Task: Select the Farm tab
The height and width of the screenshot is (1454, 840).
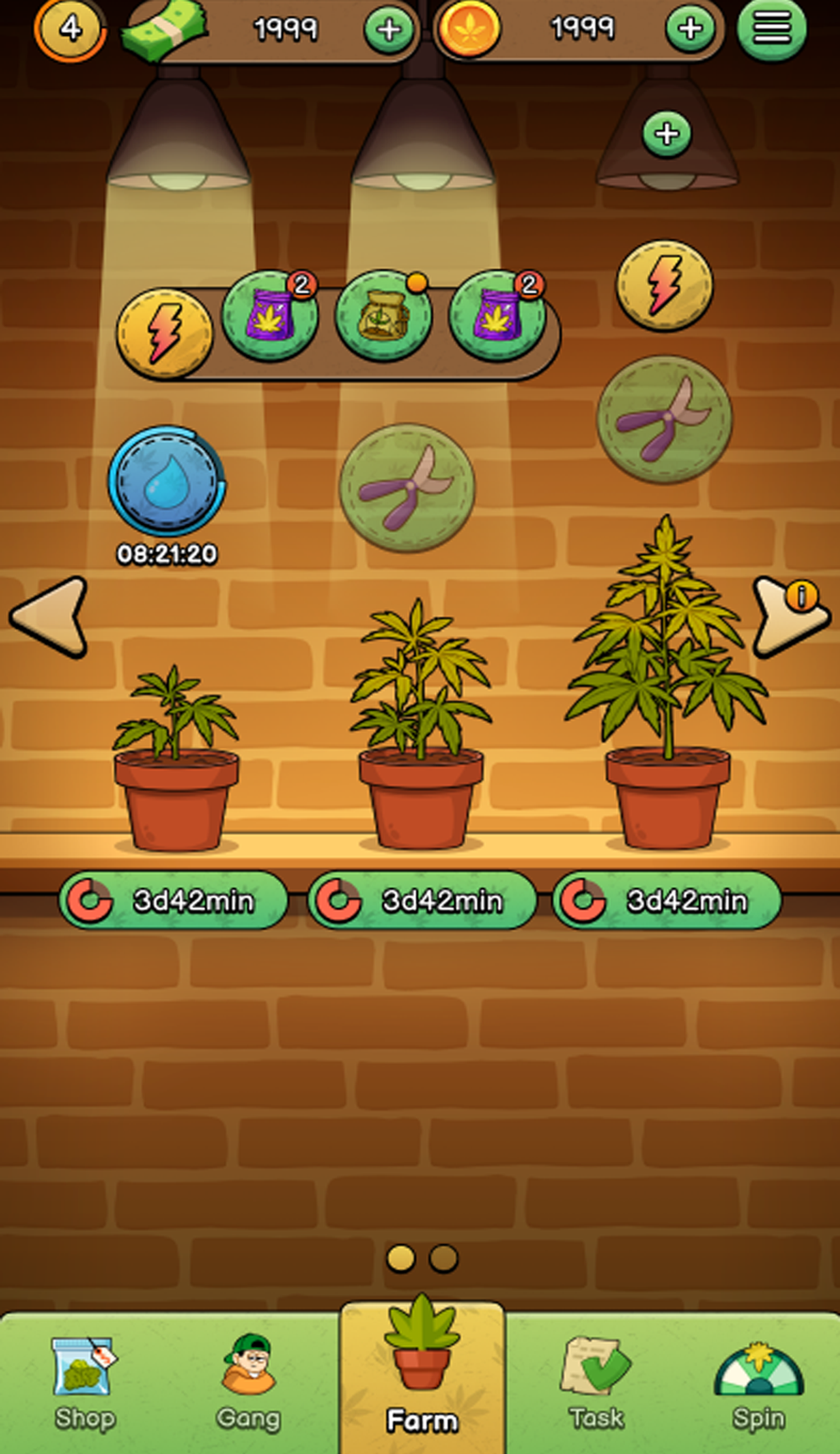Action: coord(422,1380)
